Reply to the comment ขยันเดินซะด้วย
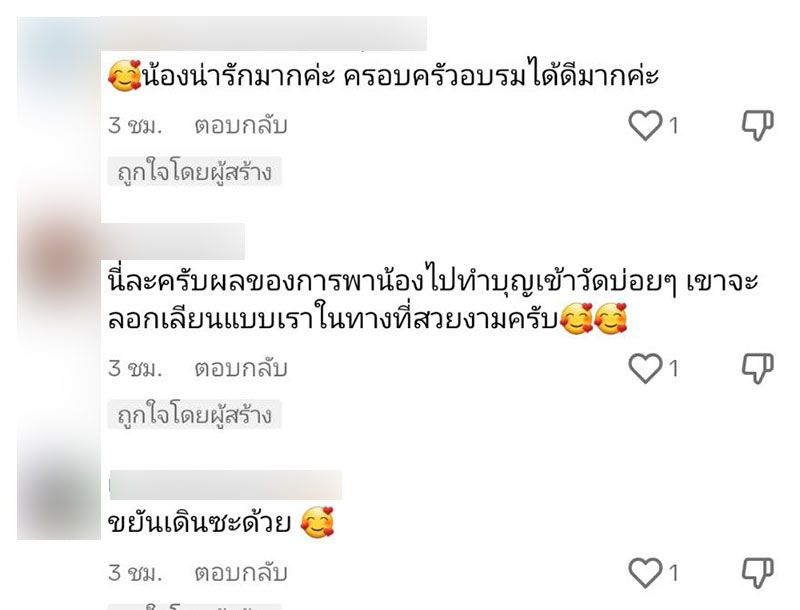This screenshot has width=800, height=610. click(241, 573)
